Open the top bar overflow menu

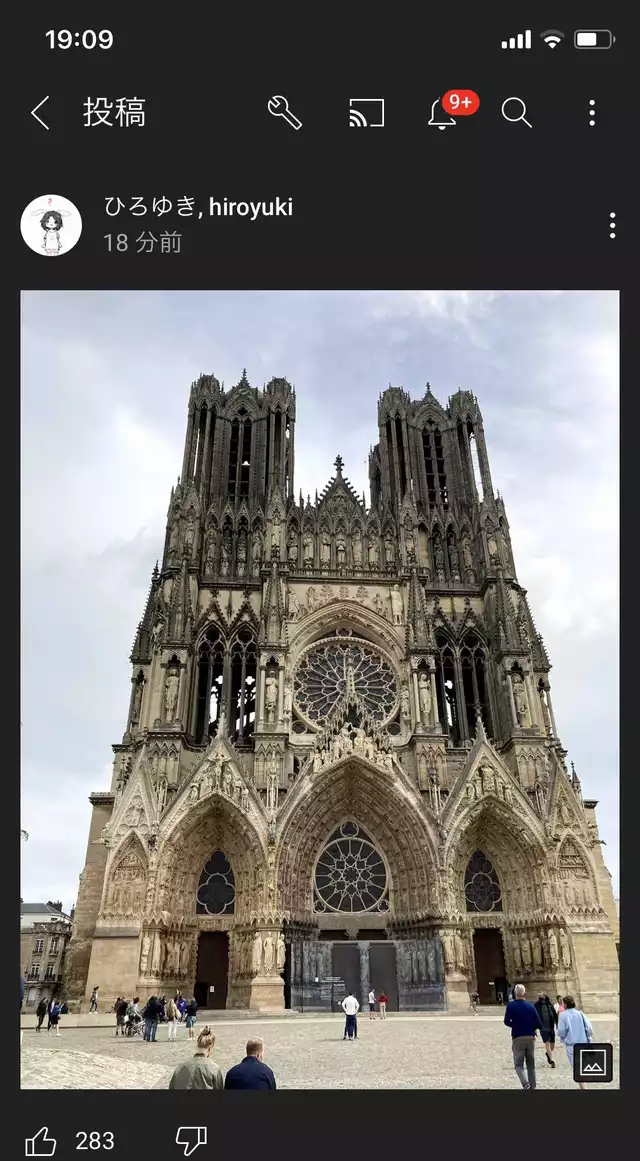click(592, 113)
